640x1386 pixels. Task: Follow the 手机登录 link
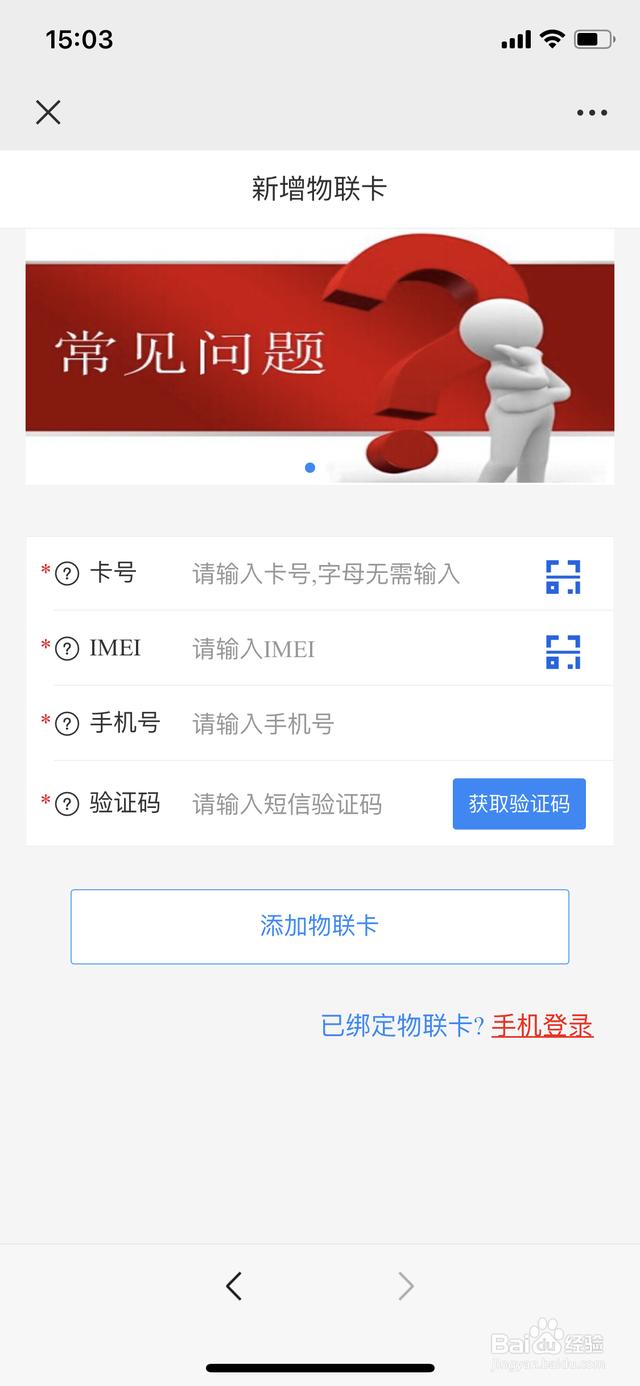coord(542,1026)
